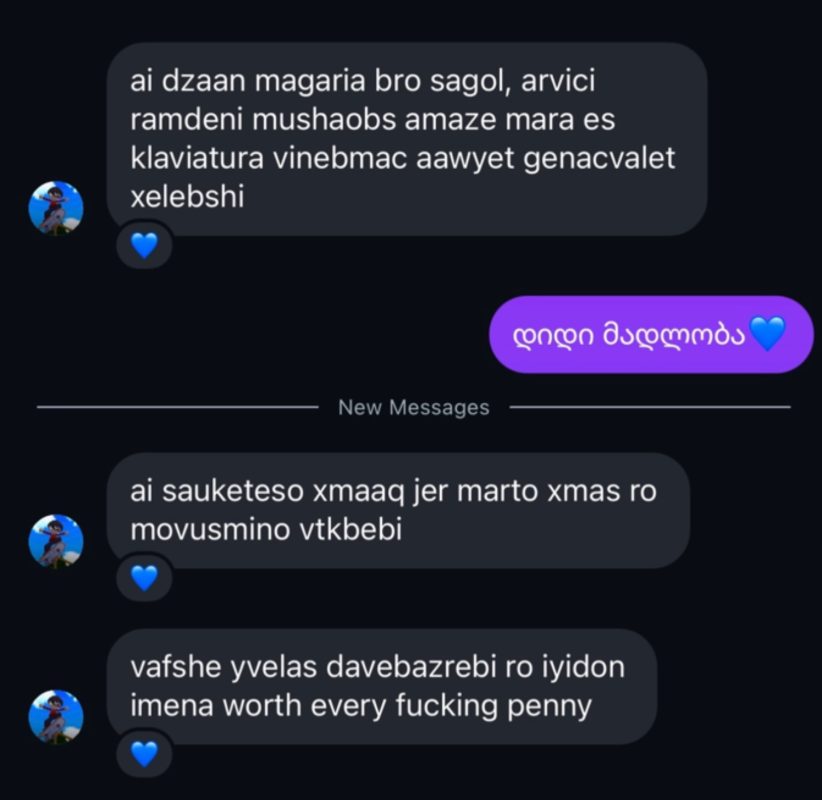
Task: View heart reaction under the 'vafshe yvelas' message
Action: [x=145, y=753]
